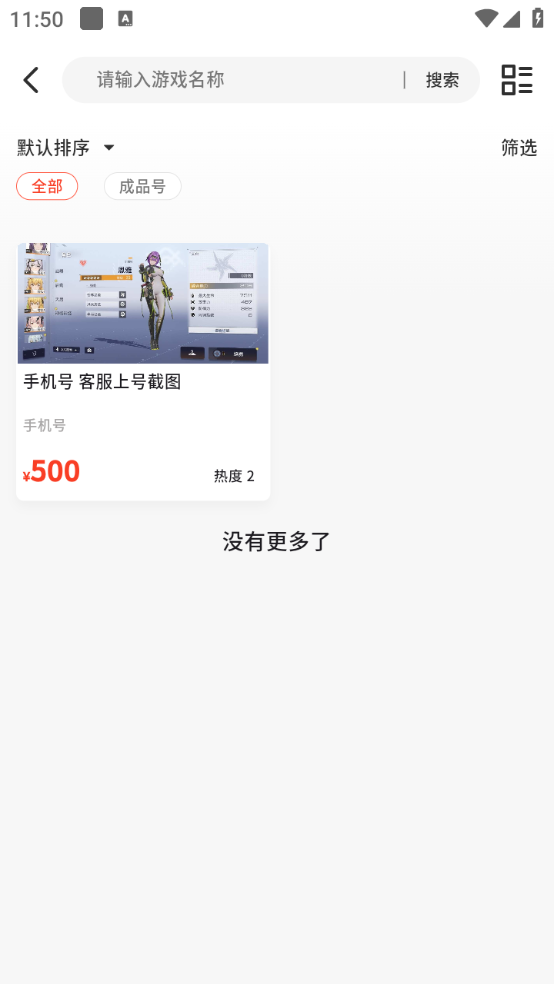Select the 全部 chip

click(47, 186)
